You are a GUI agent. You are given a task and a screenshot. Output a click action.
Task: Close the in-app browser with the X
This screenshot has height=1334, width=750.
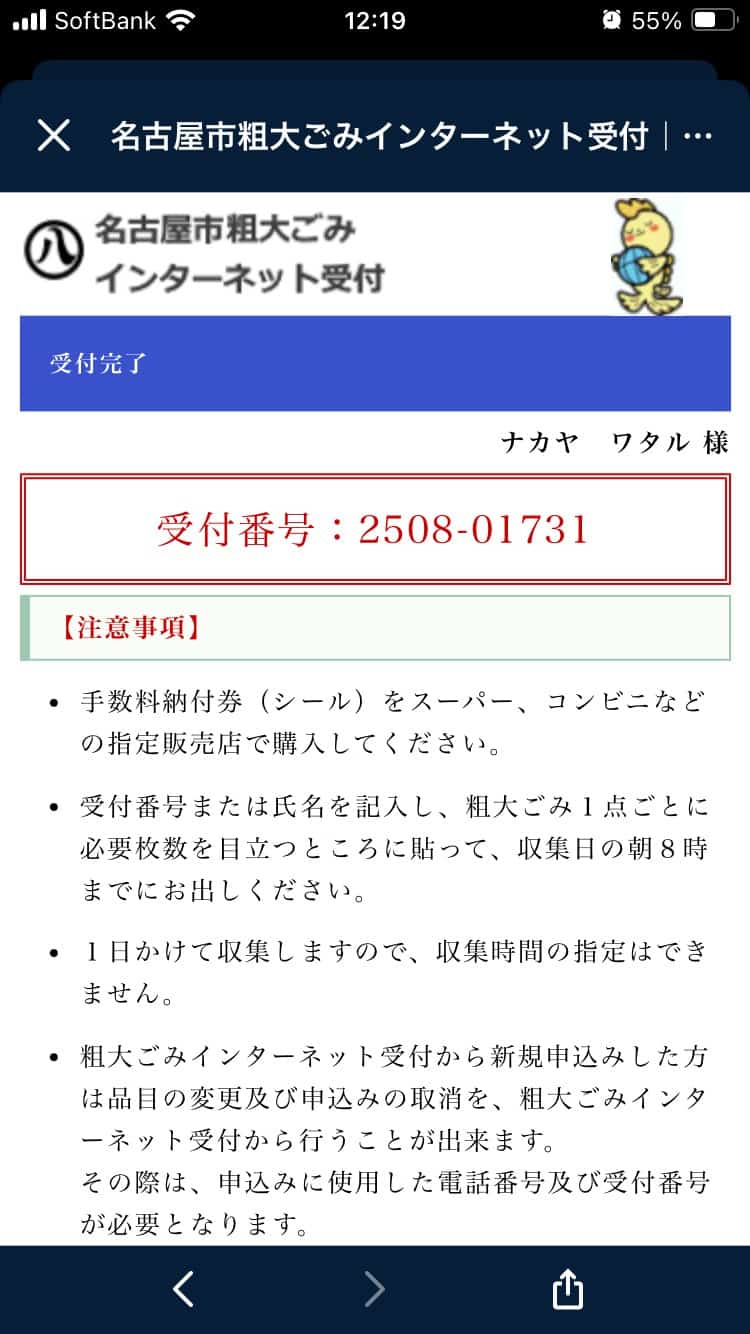(x=54, y=135)
